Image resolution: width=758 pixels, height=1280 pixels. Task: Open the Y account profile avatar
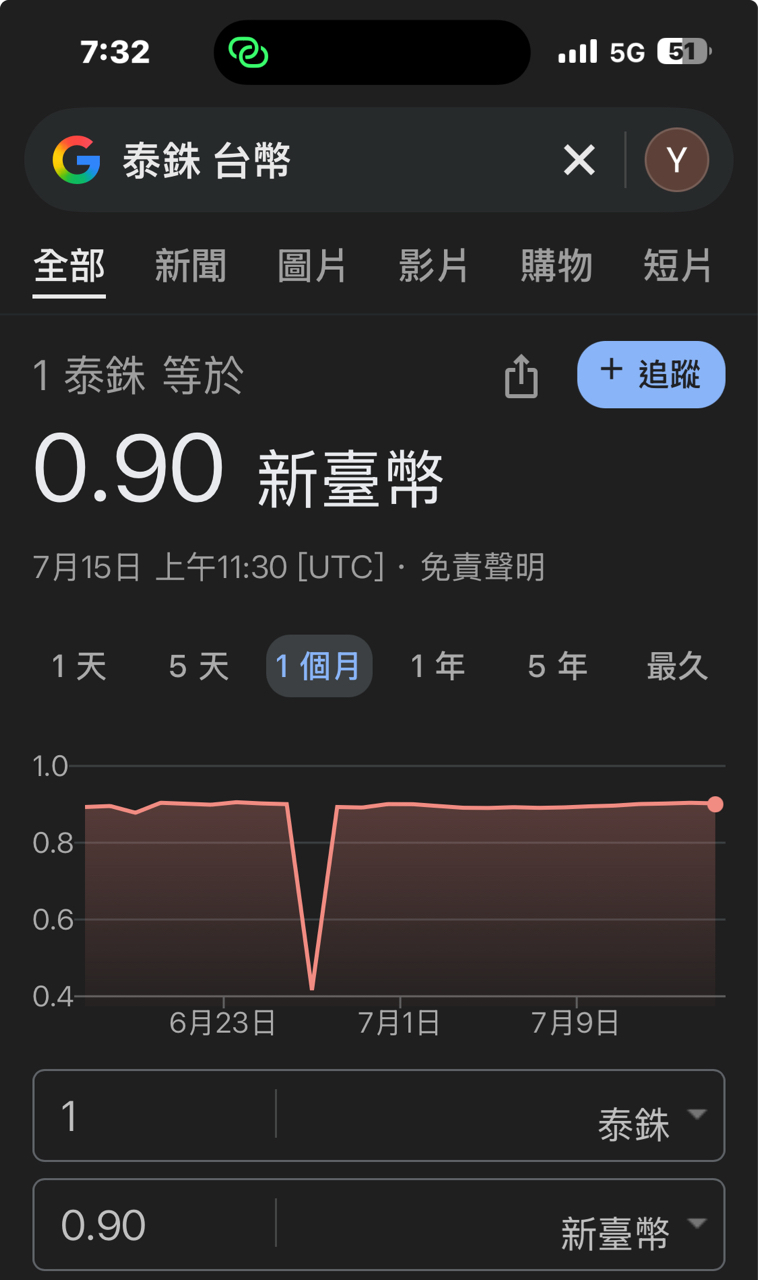(x=677, y=160)
